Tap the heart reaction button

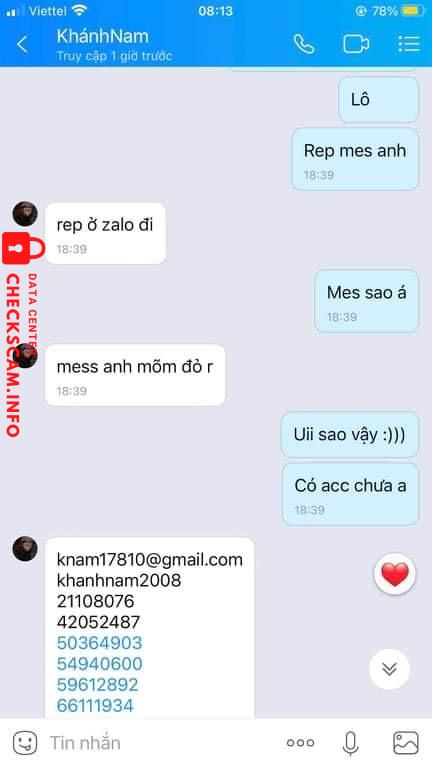(x=394, y=574)
